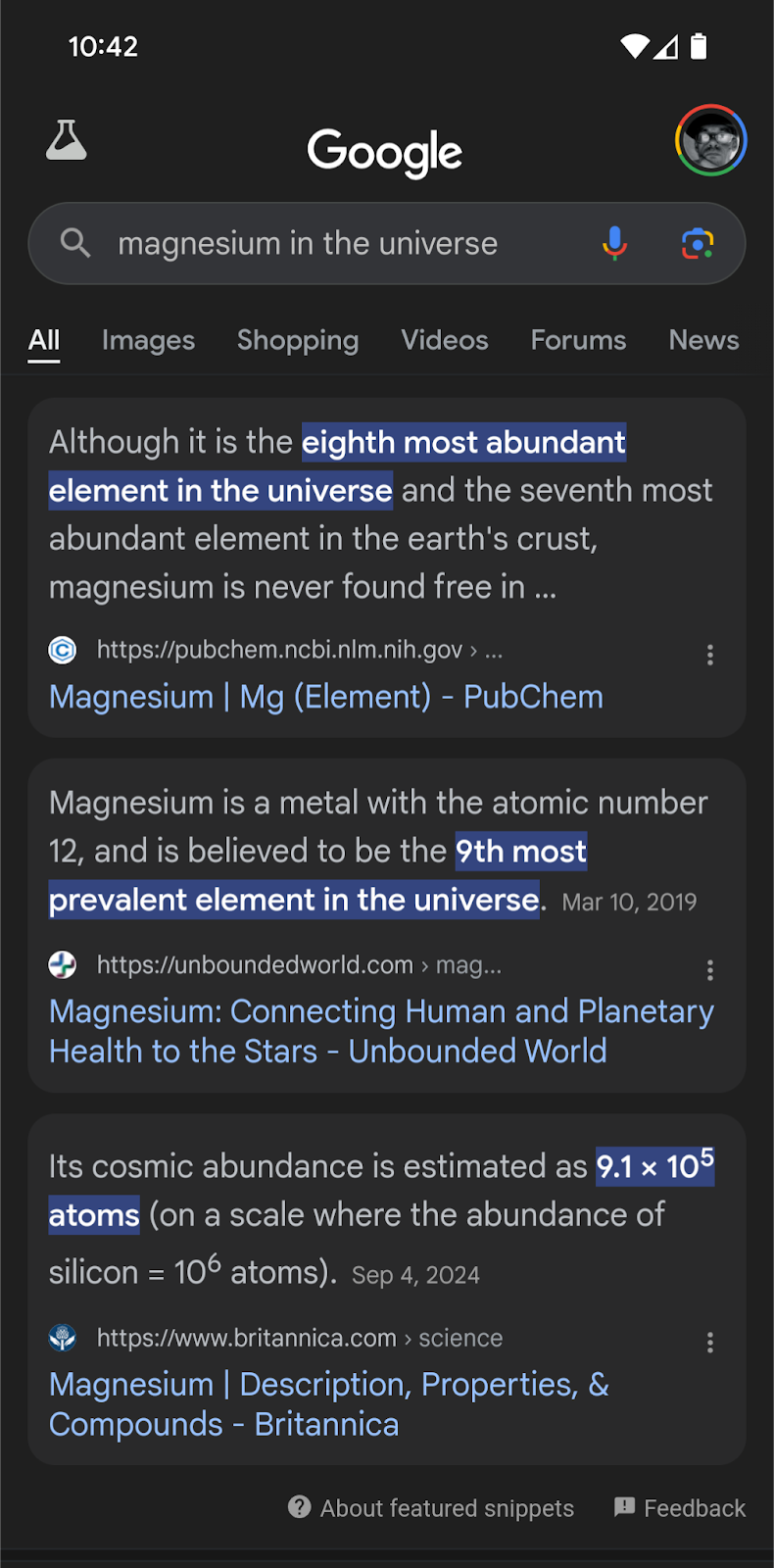This screenshot has width=774, height=1568.
Task: Select the All results tab
Action: (44, 340)
